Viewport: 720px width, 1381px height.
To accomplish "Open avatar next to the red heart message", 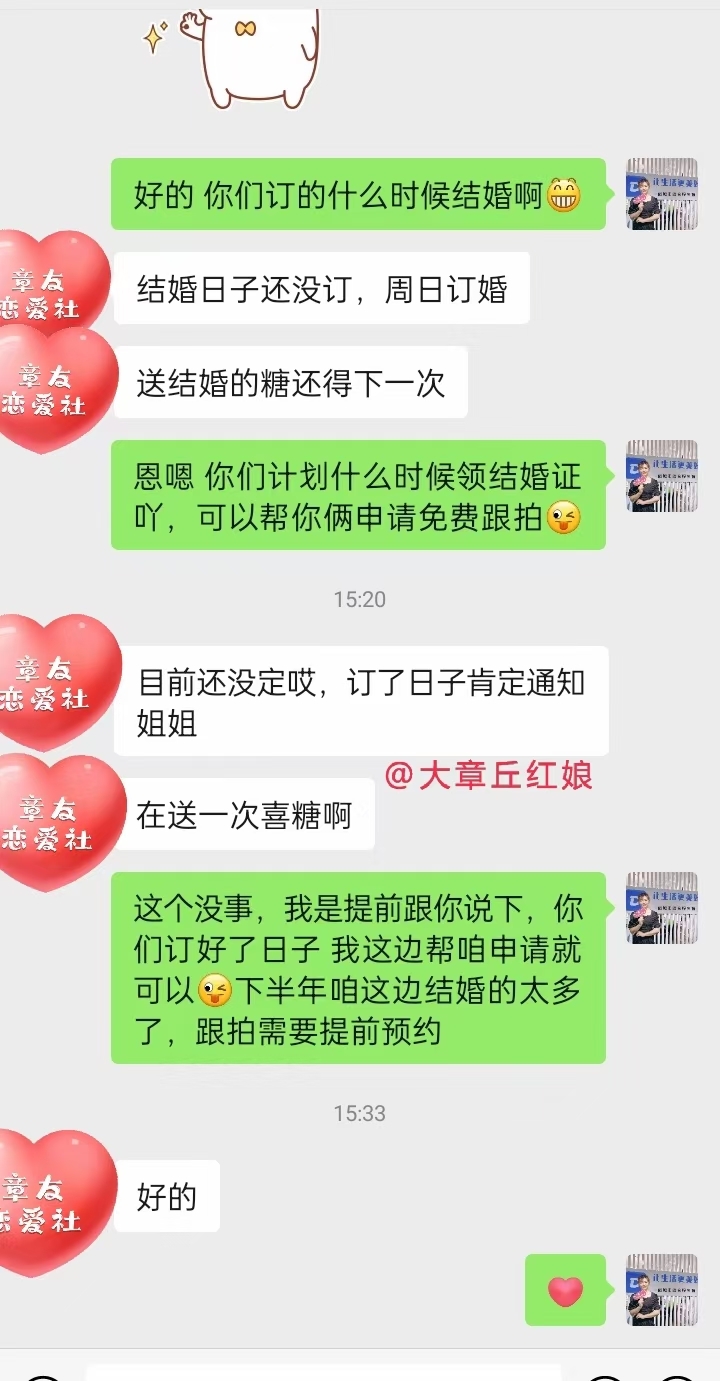I will pos(661,1290).
